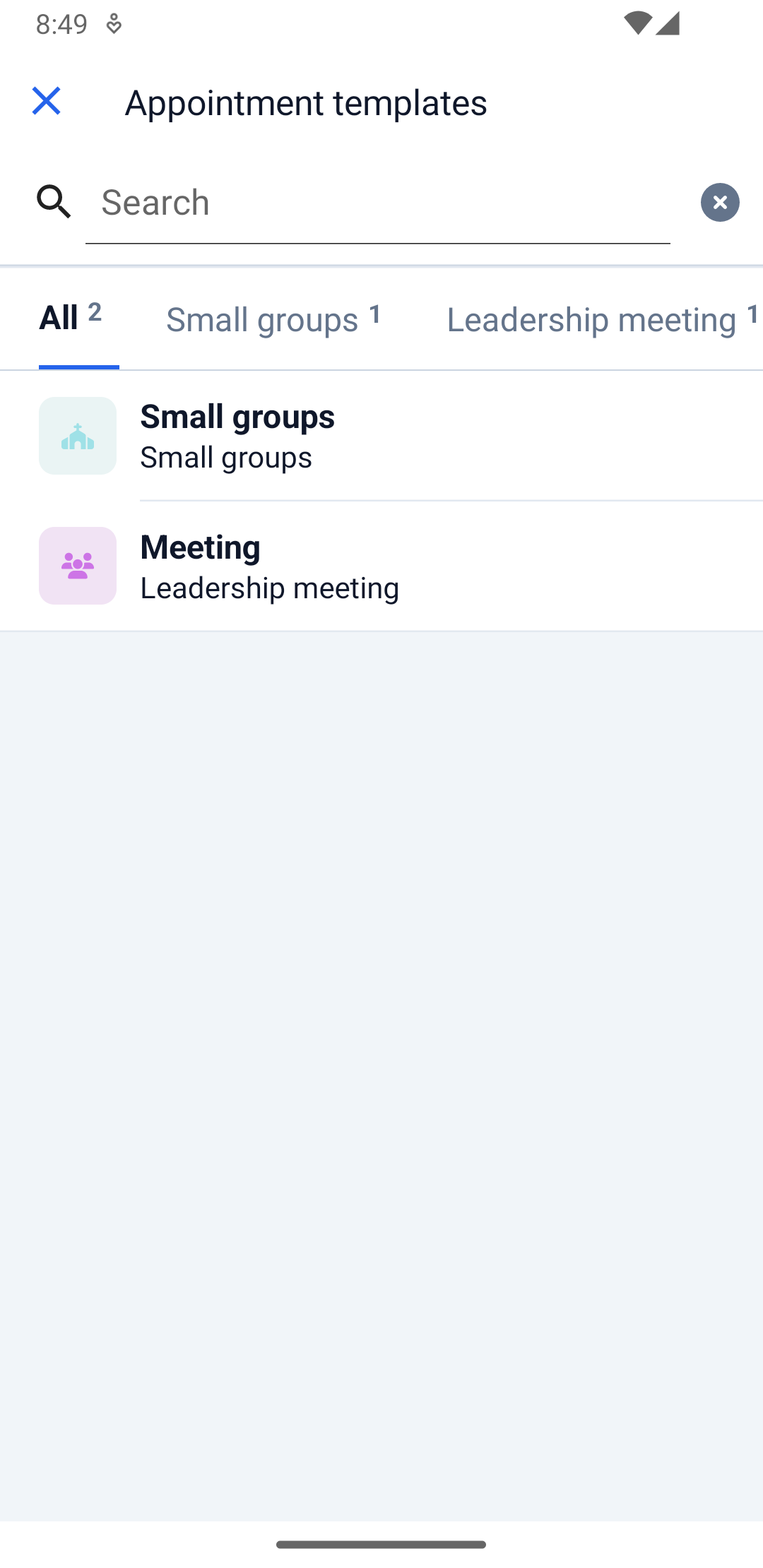Switch to the Small groups tab
The image size is (763, 1568).
[x=274, y=319]
